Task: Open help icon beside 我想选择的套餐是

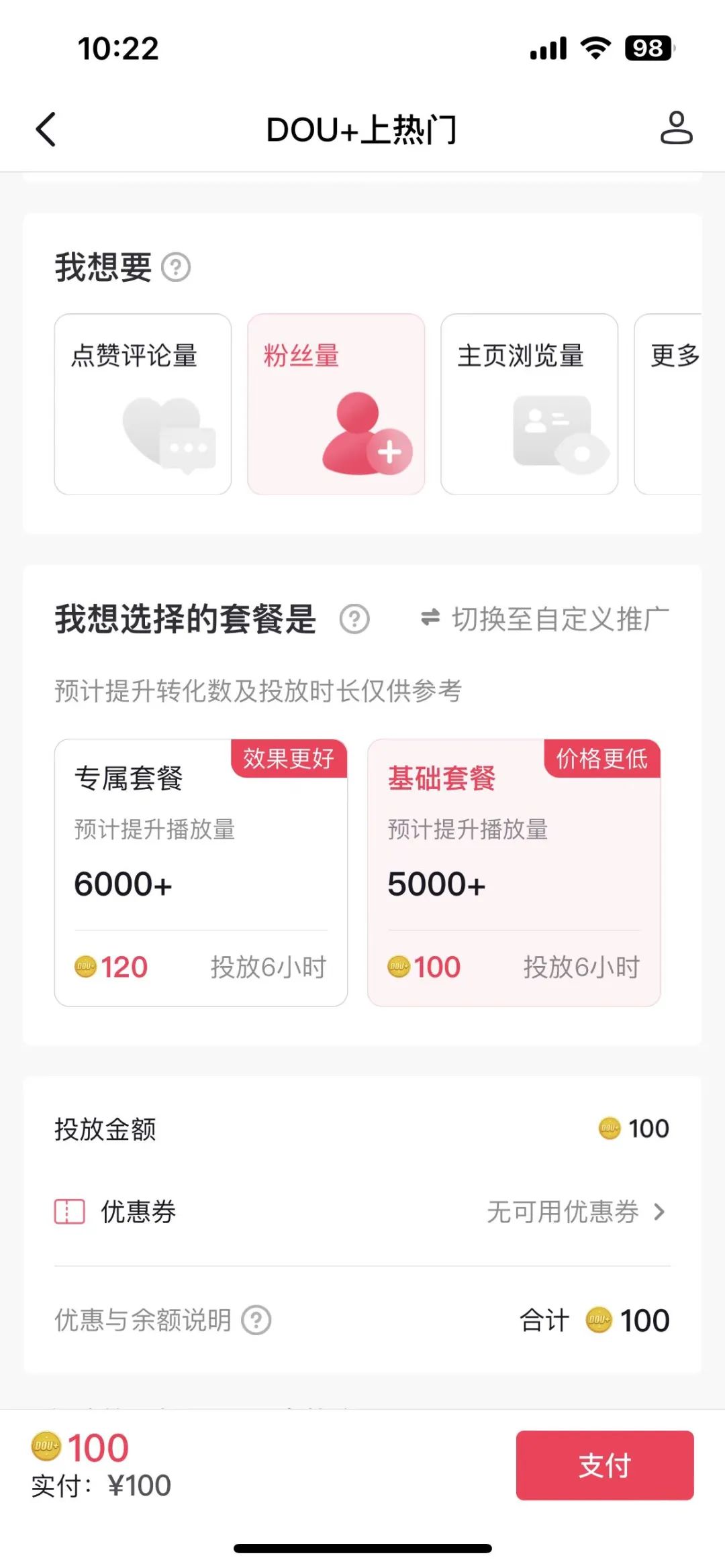Action: click(354, 619)
